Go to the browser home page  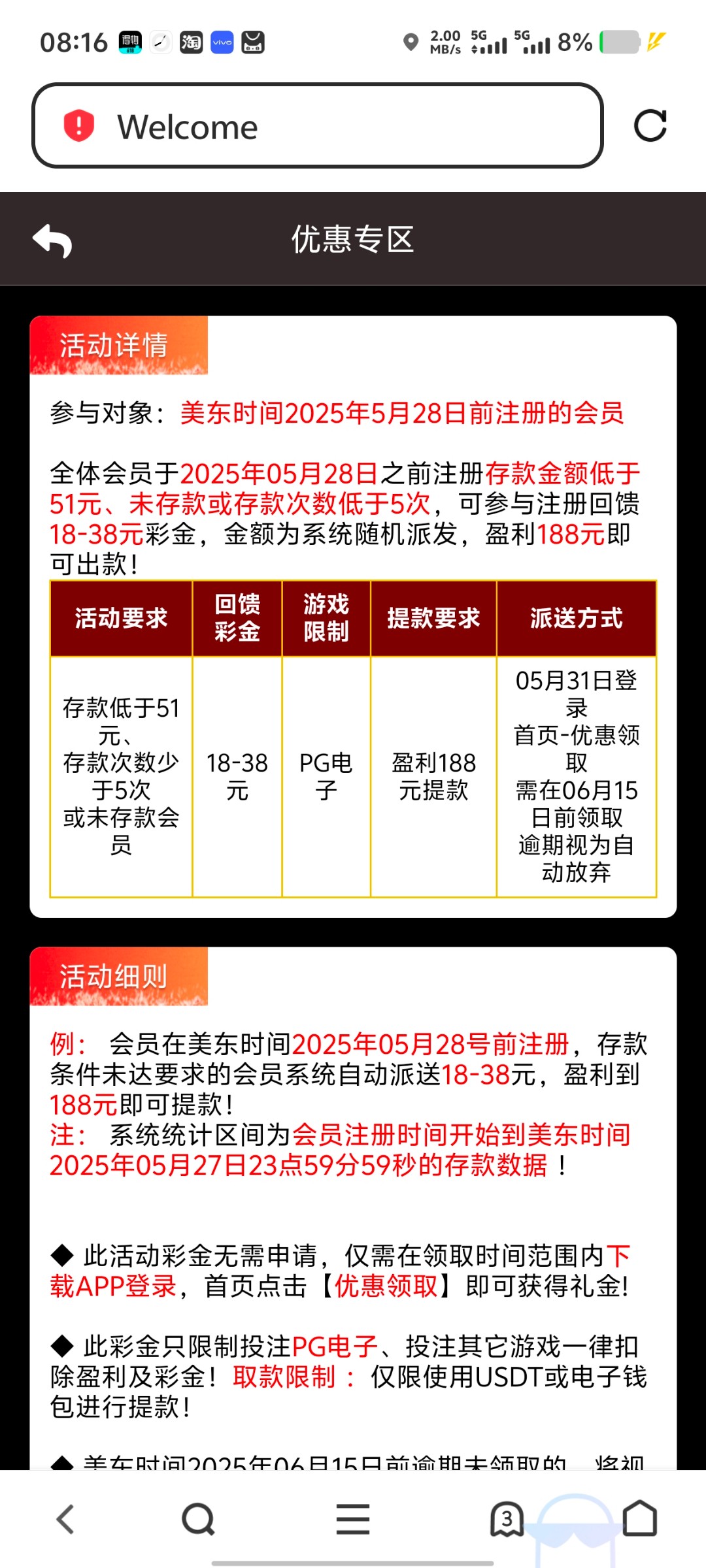[639, 1518]
